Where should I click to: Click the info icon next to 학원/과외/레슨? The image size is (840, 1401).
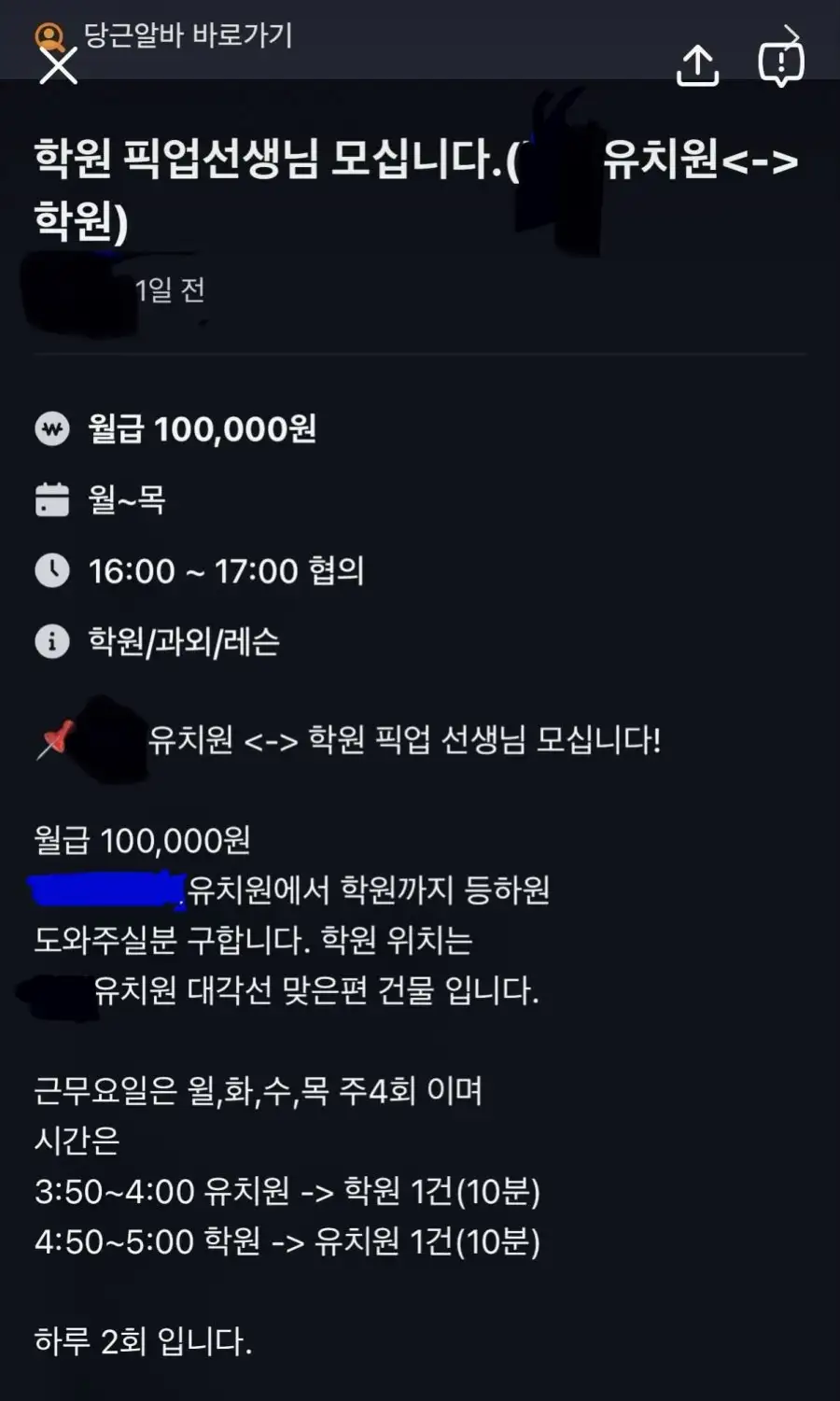coord(51,641)
